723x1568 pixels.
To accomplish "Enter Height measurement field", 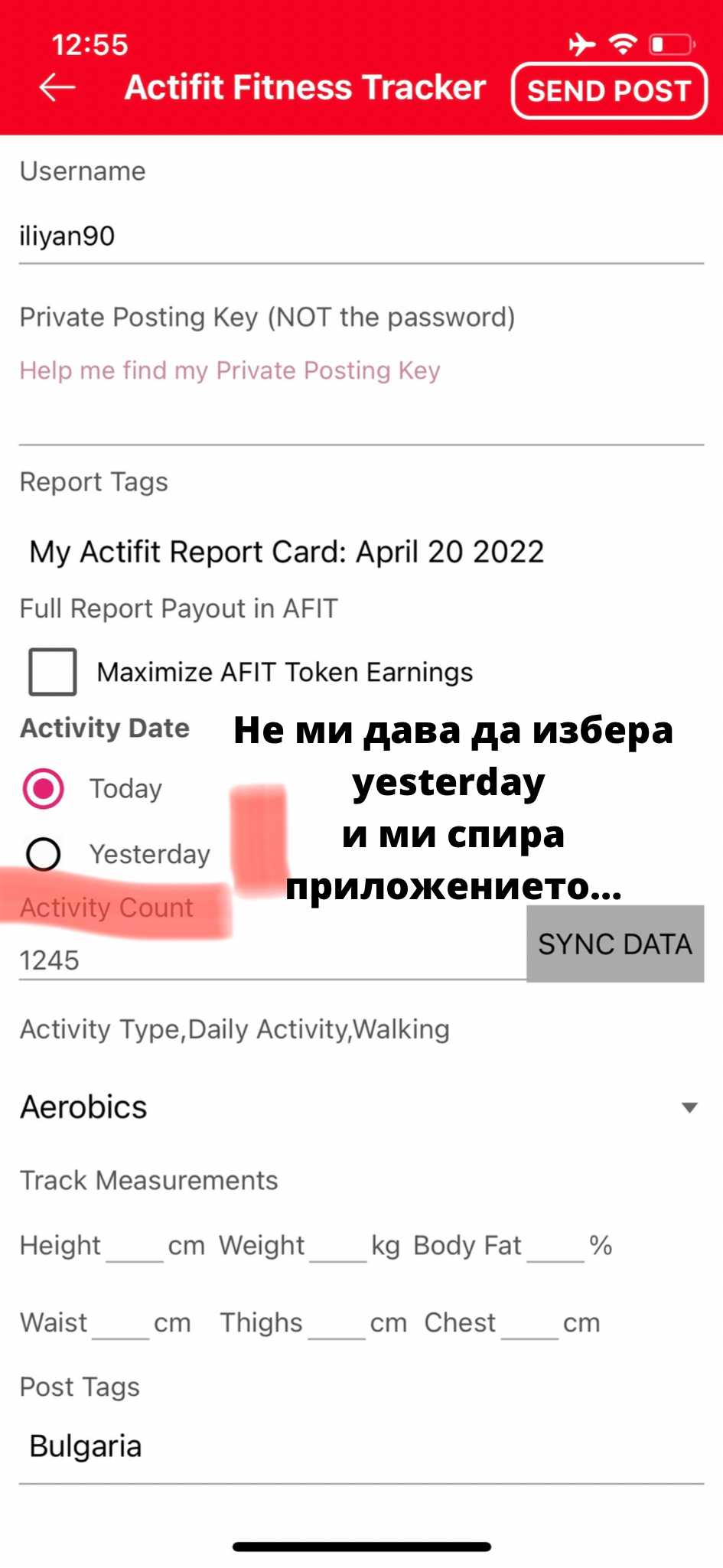I will pyautogui.click(x=135, y=1247).
